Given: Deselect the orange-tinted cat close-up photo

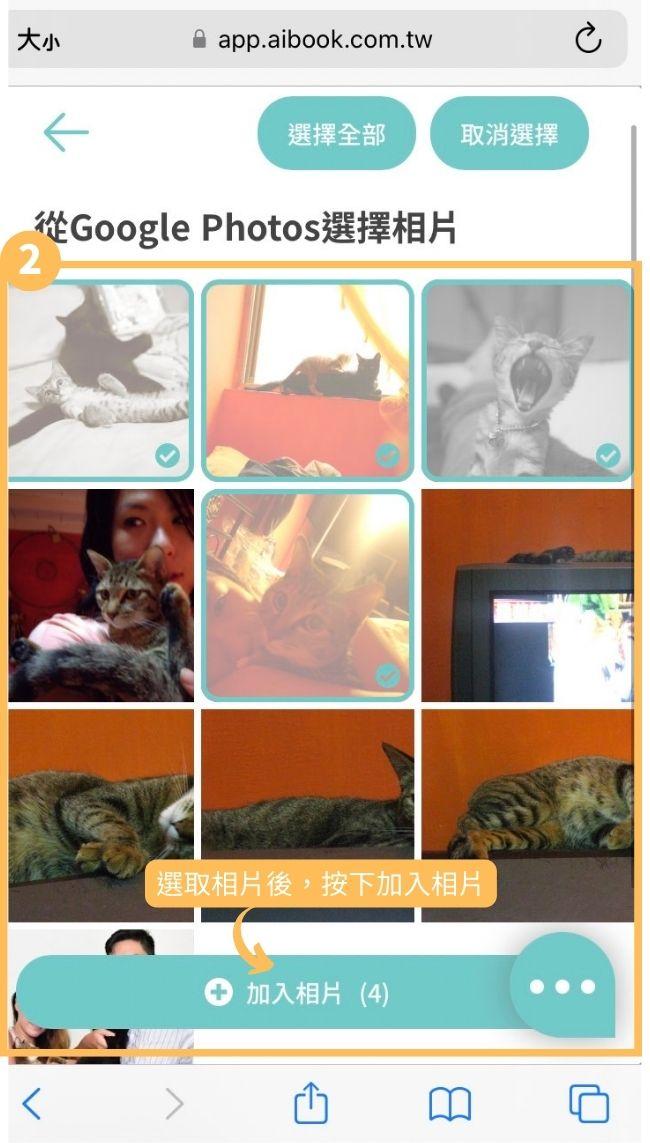Looking at the screenshot, I should coord(307,595).
